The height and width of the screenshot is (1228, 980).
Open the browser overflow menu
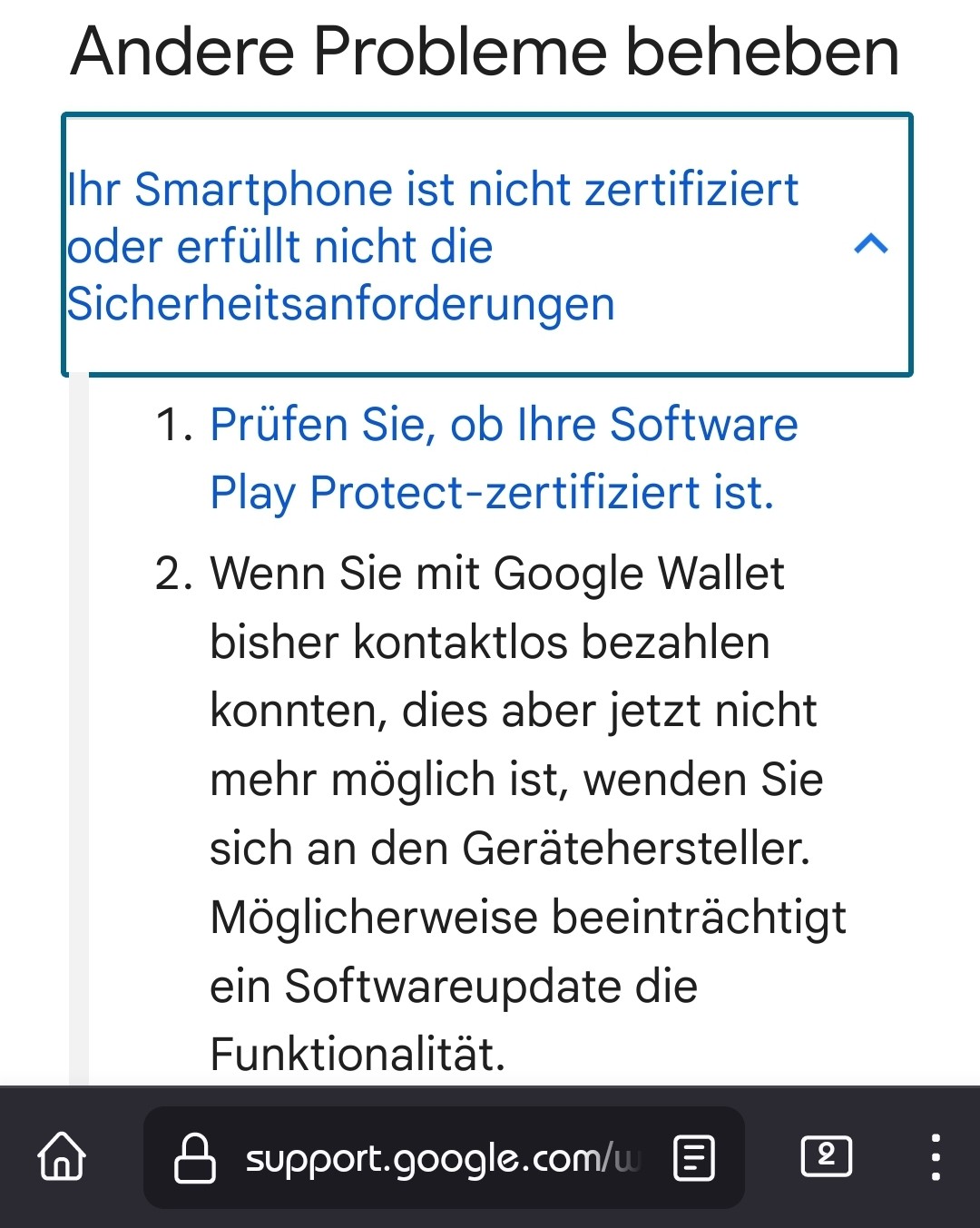936,1157
